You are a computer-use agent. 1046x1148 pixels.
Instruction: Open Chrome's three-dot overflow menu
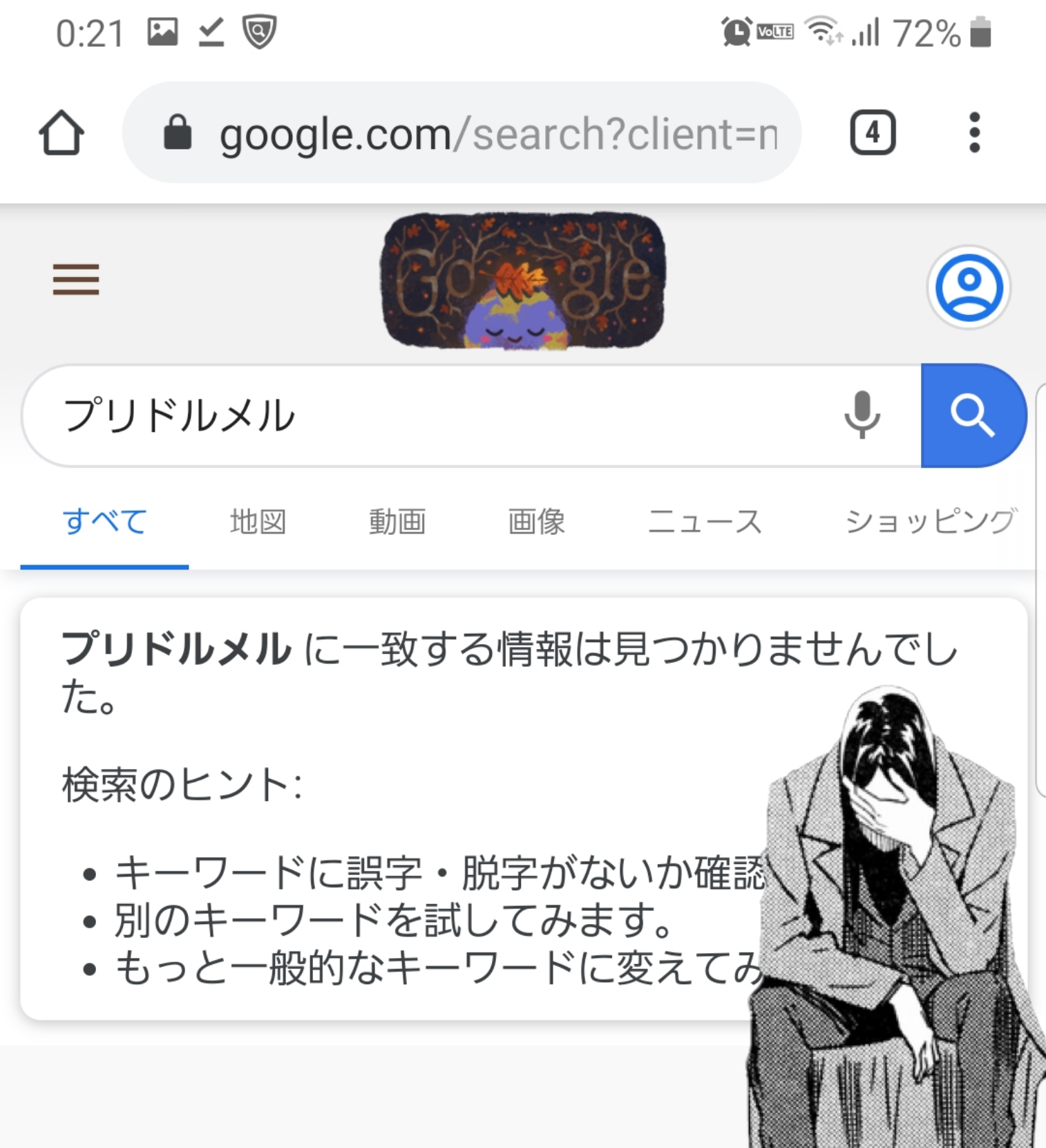point(974,132)
